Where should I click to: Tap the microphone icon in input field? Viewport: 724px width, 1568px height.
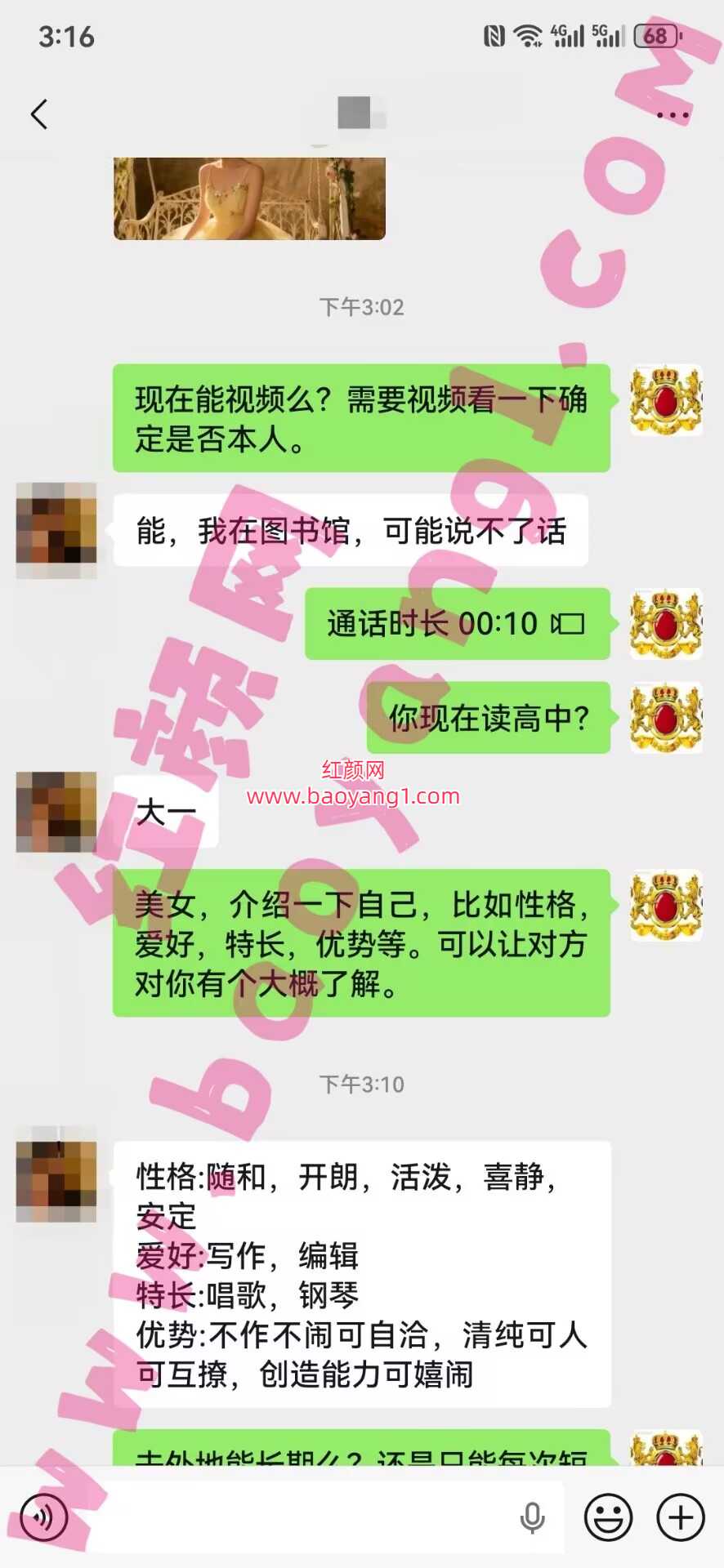(x=532, y=1517)
